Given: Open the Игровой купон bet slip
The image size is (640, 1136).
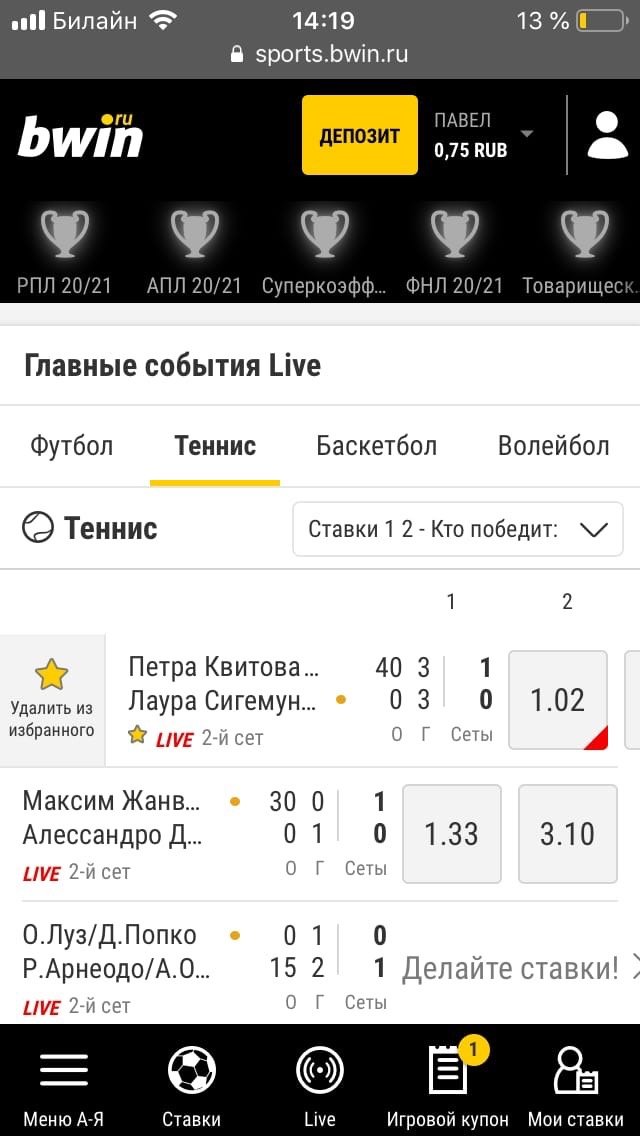Looking at the screenshot, I should (448, 1084).
